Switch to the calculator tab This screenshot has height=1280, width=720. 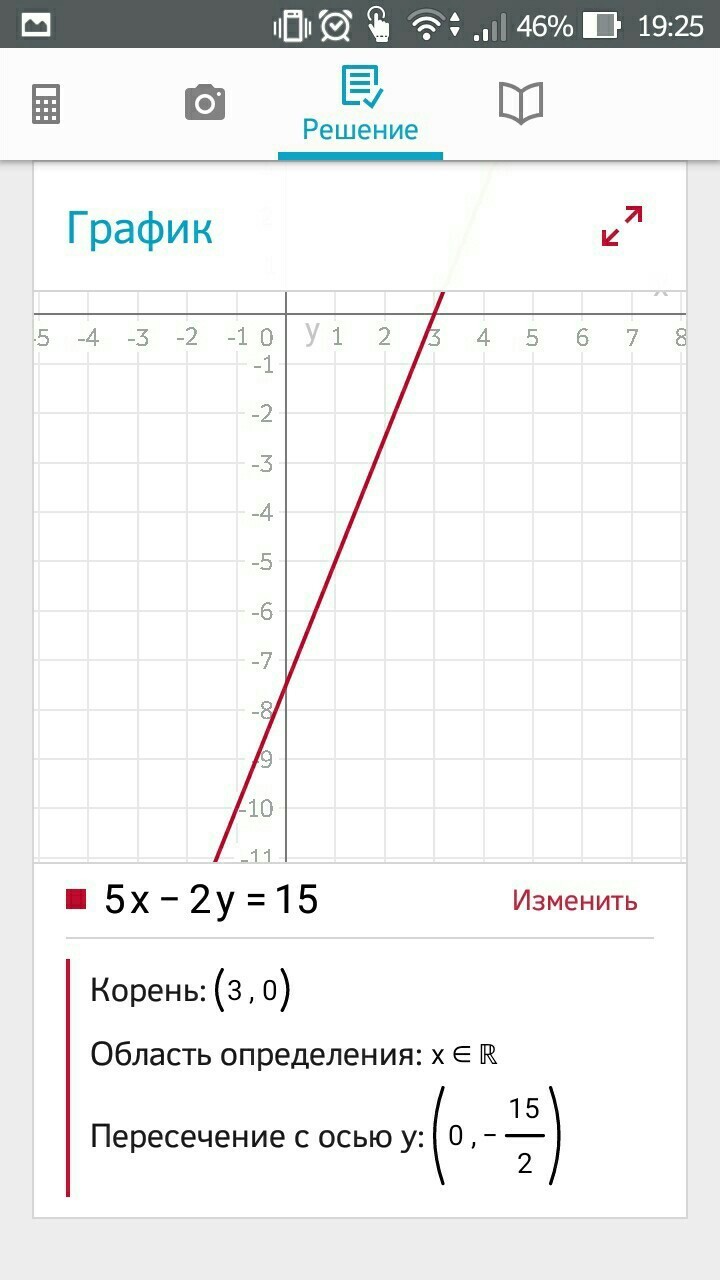pyautogui.click(x=46, y=103)
